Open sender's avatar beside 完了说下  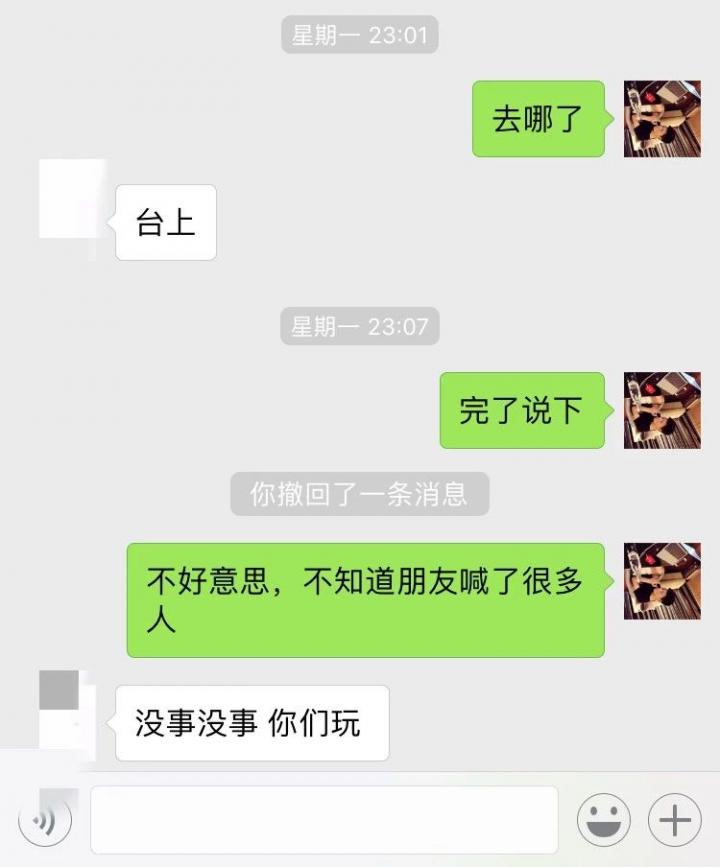coord(662,410)
